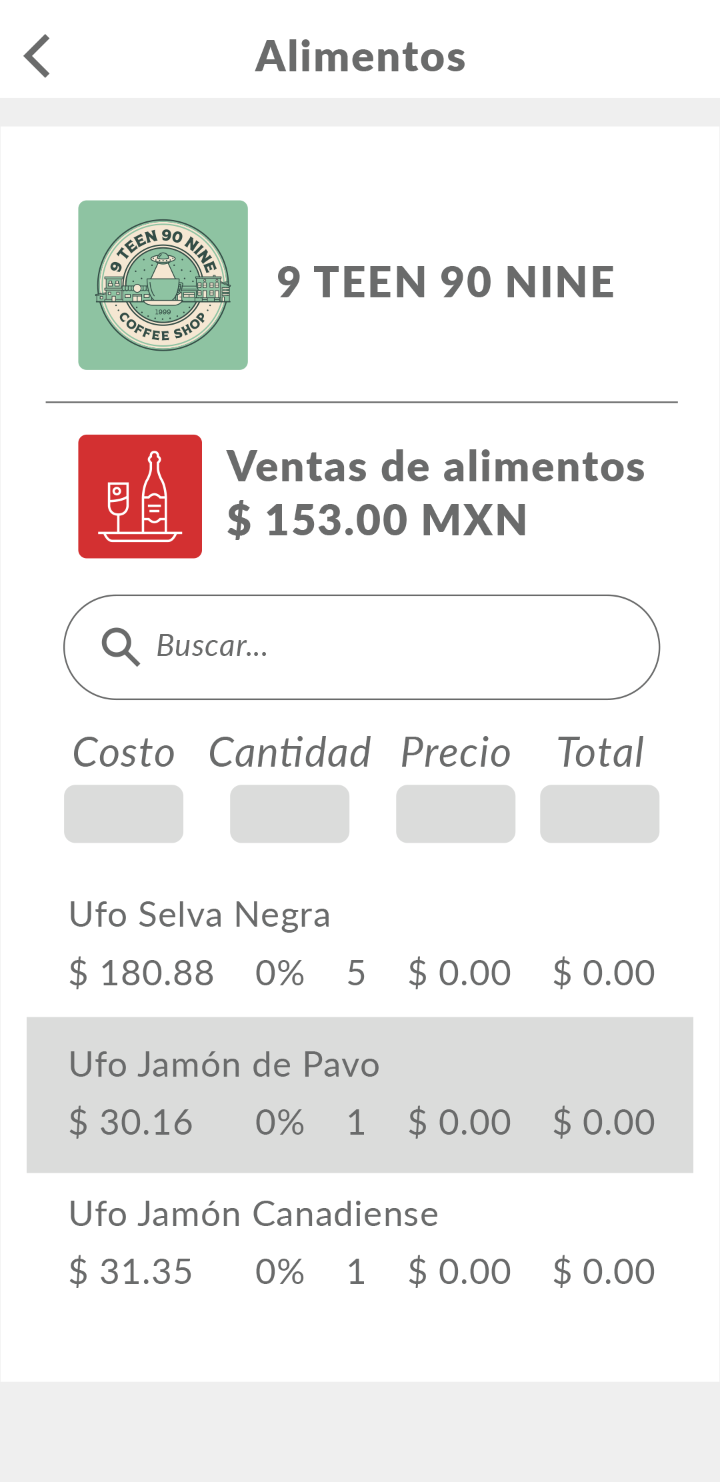Open the Ufo Selva Negra row

[360, 943]
